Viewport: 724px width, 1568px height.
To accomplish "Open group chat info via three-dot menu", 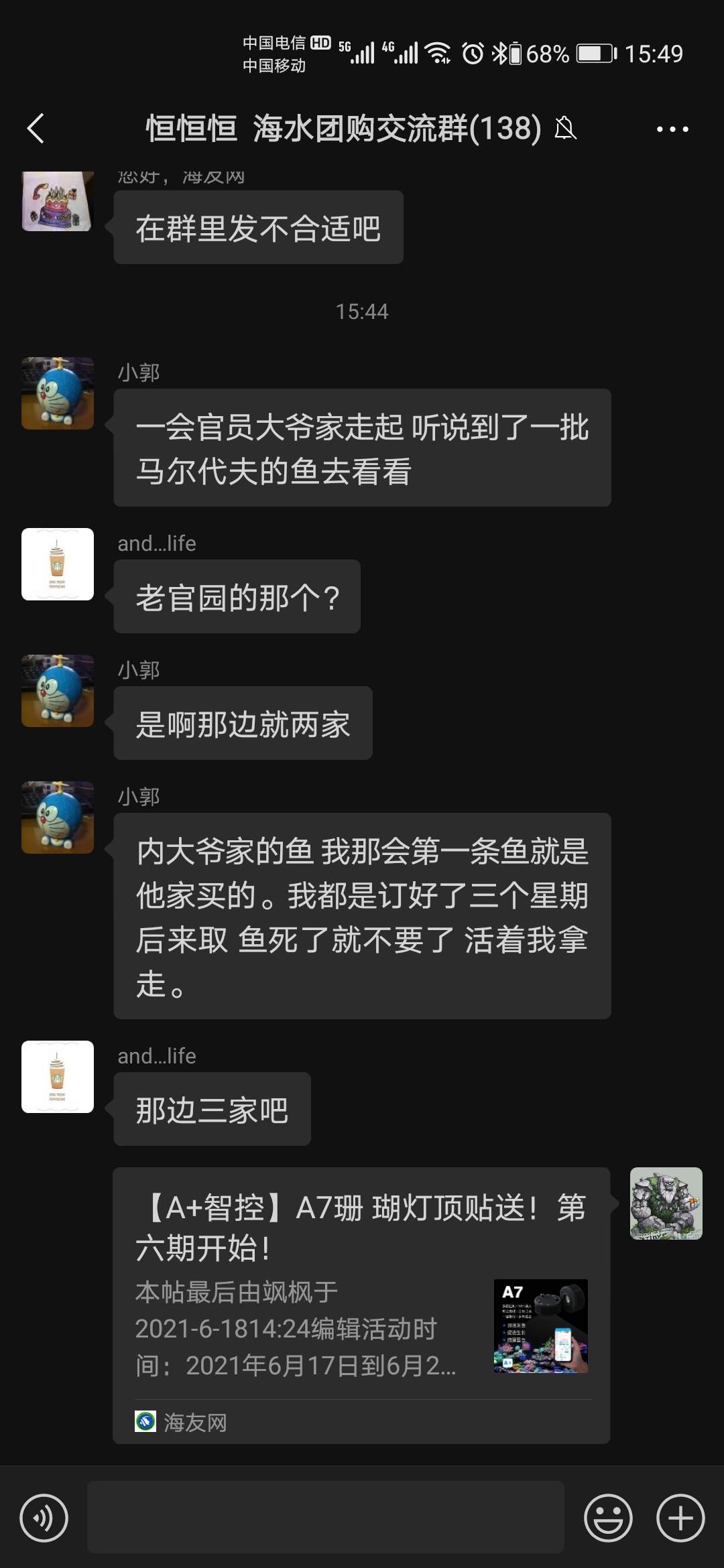I will coord(672,129).
